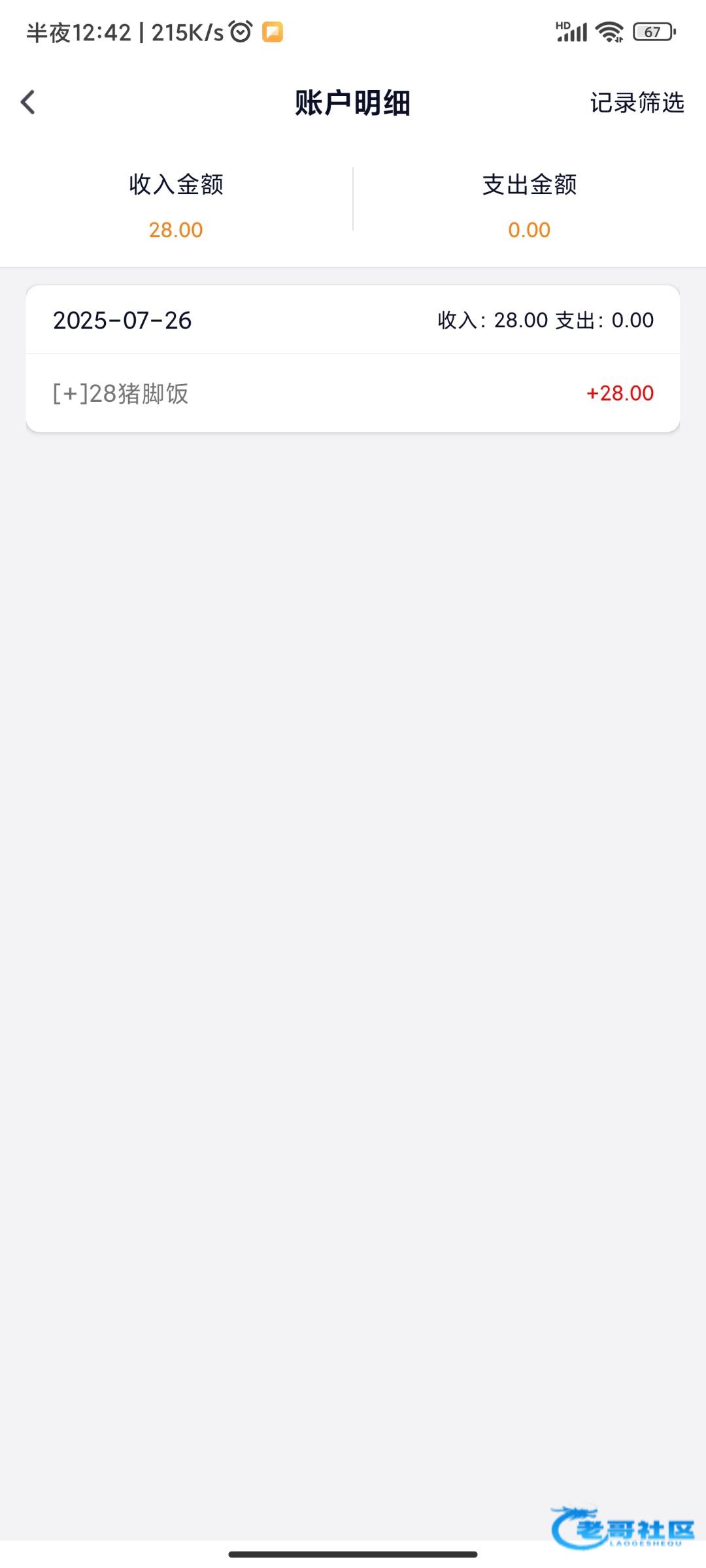Image resolution: width=706 pixels, height=1568 pixels.
Task: Open the [+]28猪脚饭 transaction entry
Action: coord(353,393)
